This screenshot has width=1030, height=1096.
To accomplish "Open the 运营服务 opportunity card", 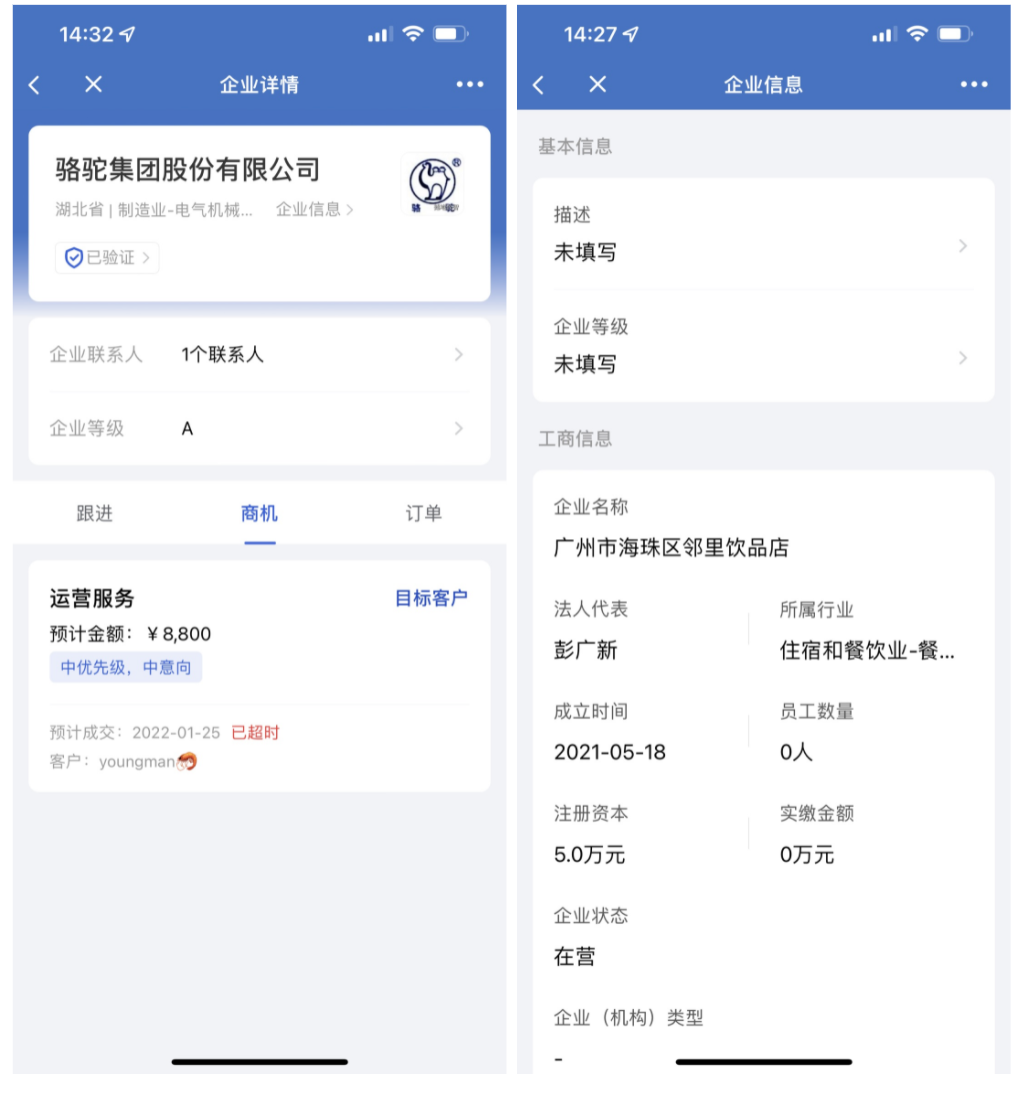I will (258, 675).
